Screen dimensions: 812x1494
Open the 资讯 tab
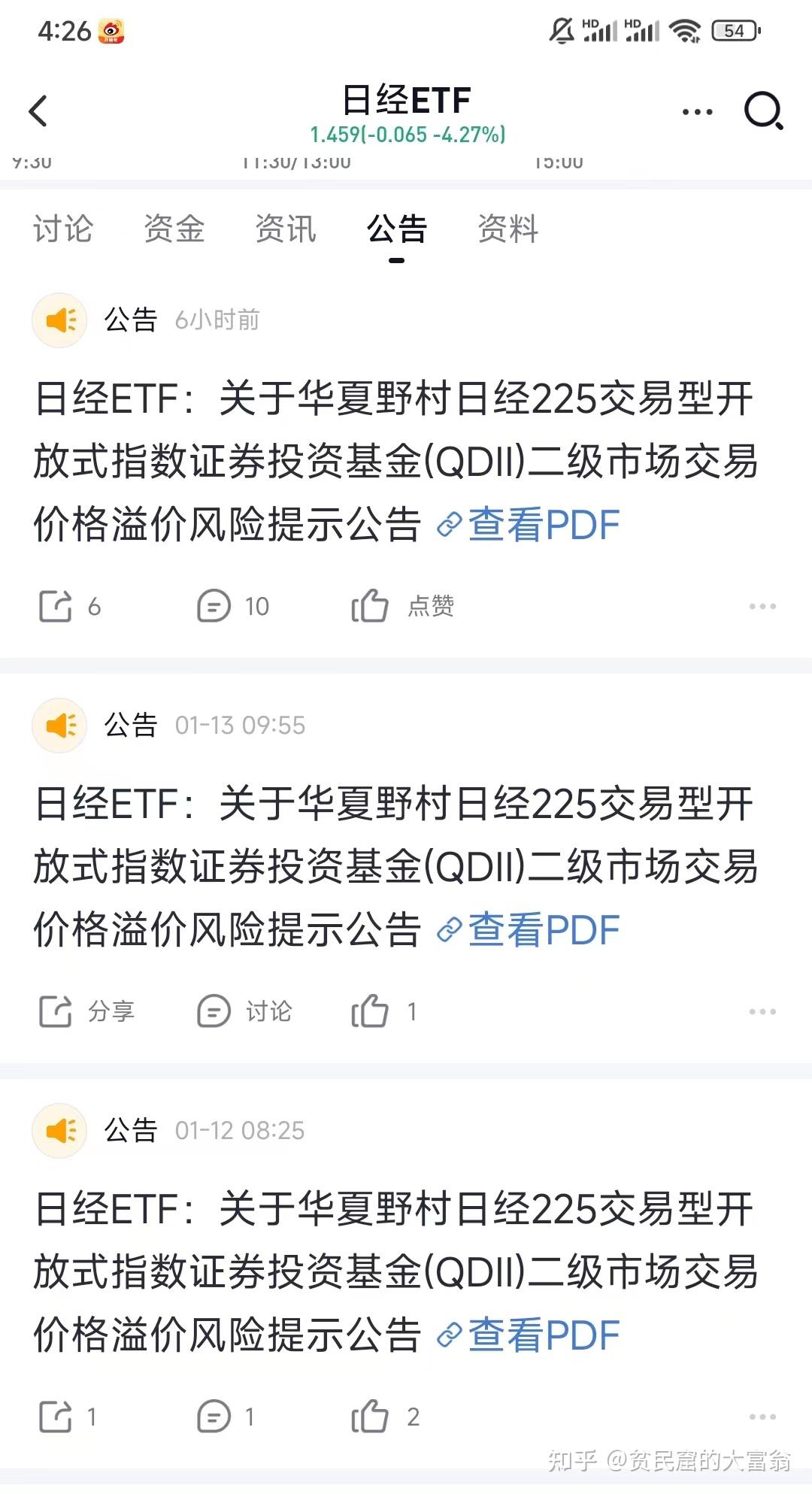(285, 230)
